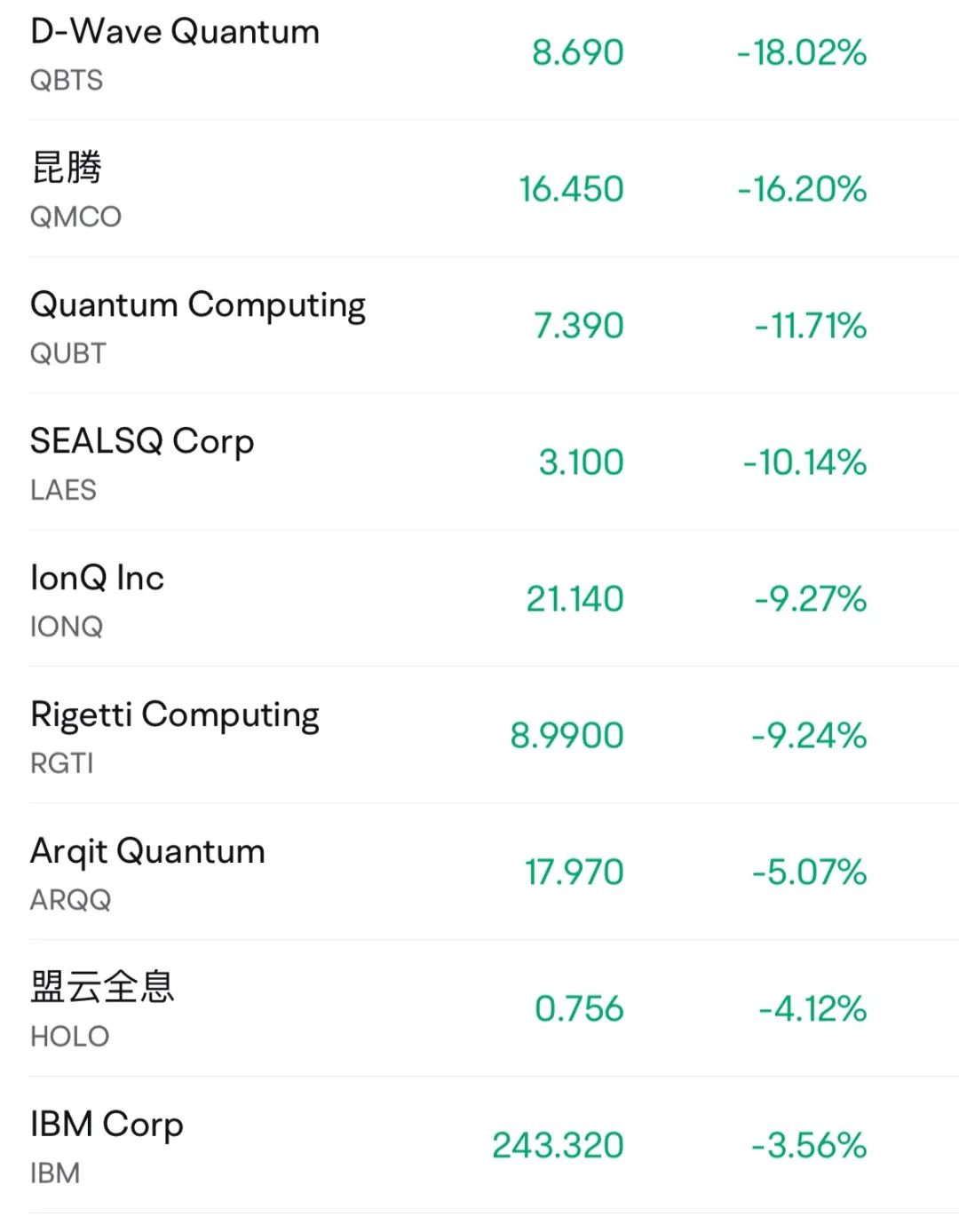
Task: Open the D-Wave Quantum stock entry
Action: [x=174, y=32]
